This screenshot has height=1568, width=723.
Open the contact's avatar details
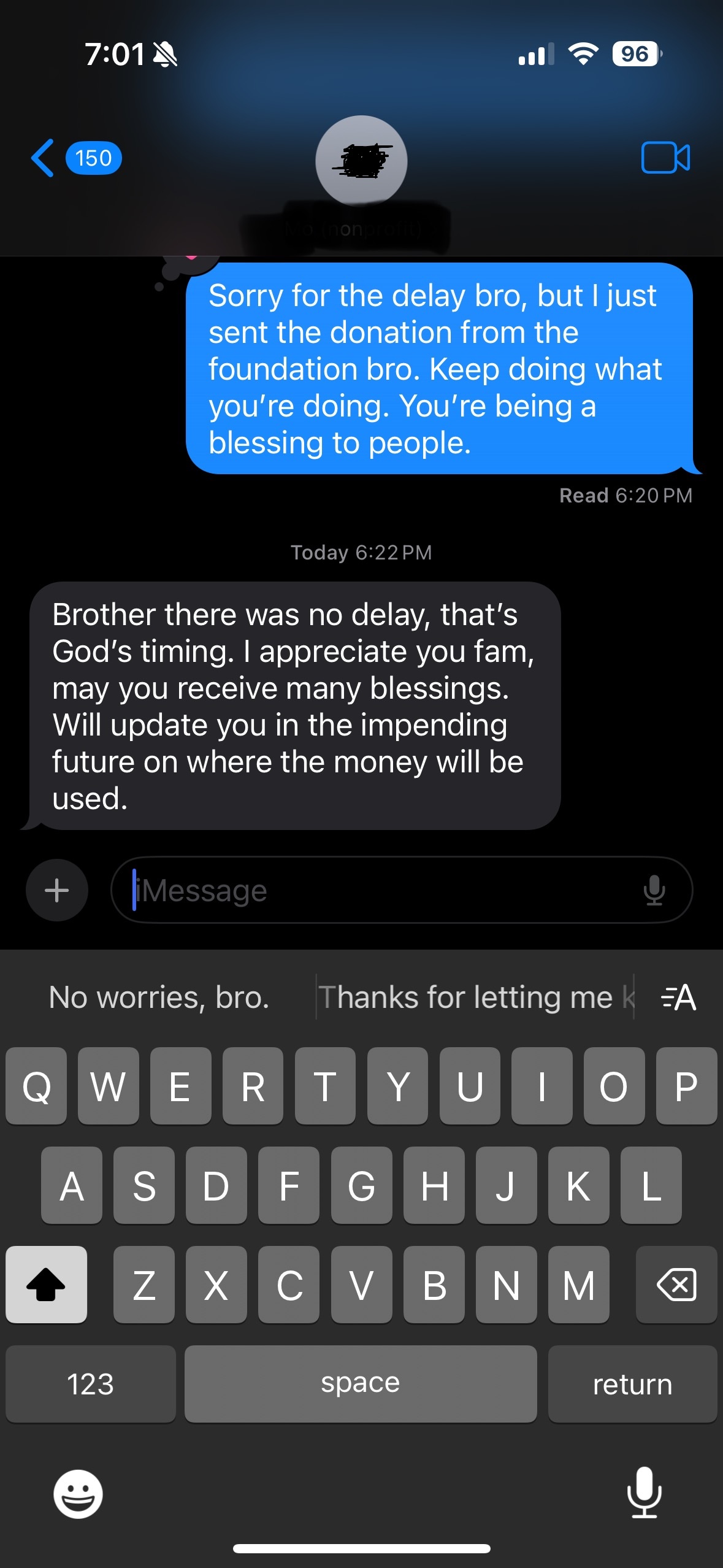(x=361, y=161)
